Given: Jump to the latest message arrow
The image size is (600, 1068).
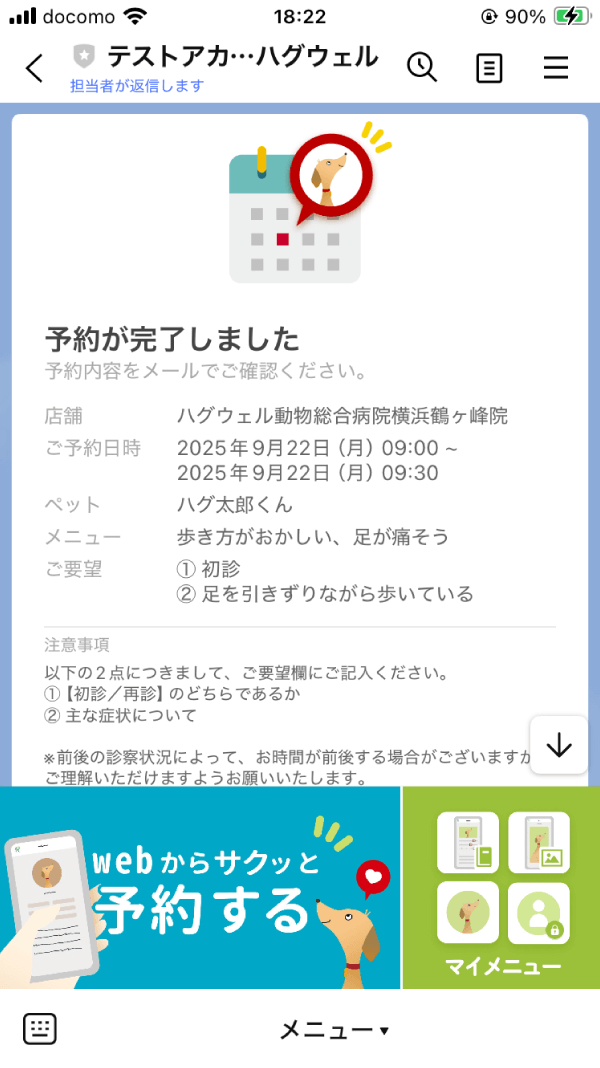Looking at the screenshot, I should [559, 745].
